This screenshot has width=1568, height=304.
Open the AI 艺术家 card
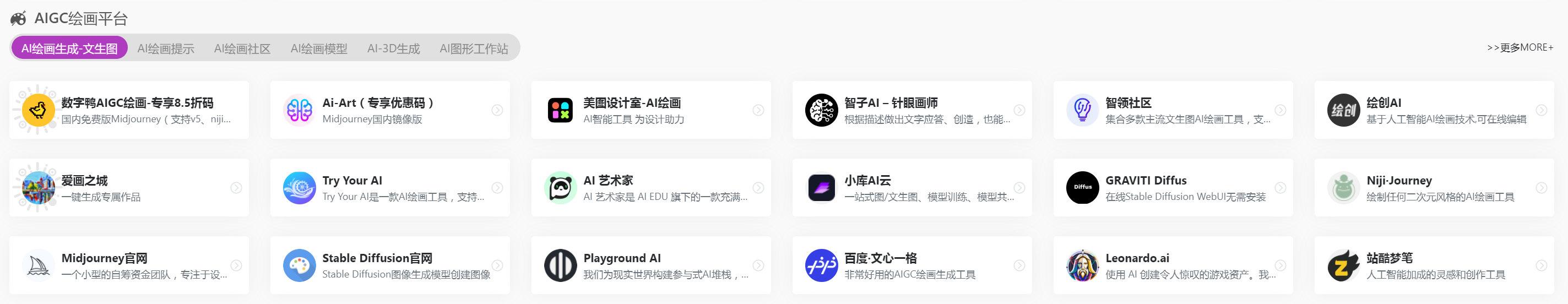608,181
